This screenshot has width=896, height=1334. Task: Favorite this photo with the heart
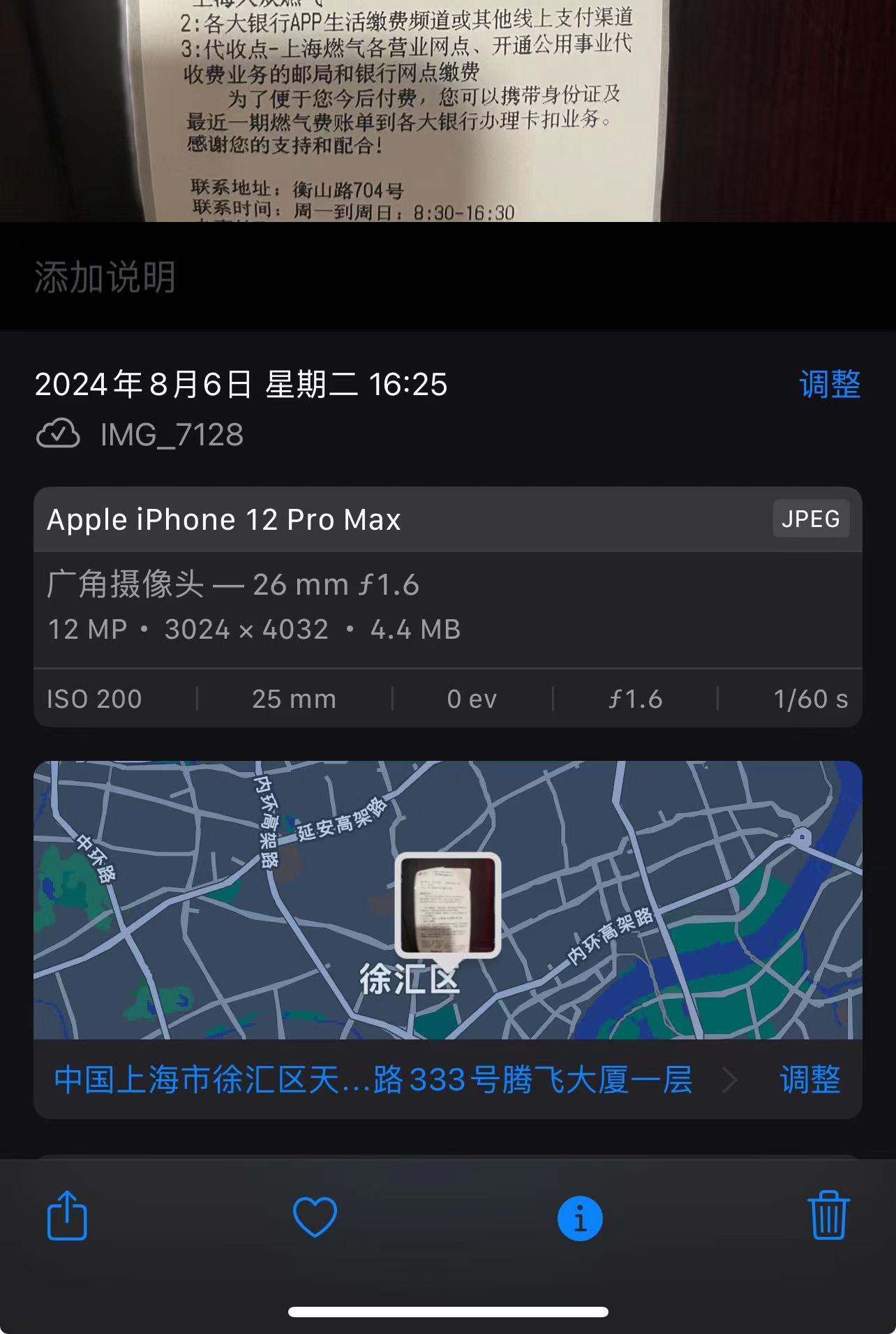point(315,1217)
